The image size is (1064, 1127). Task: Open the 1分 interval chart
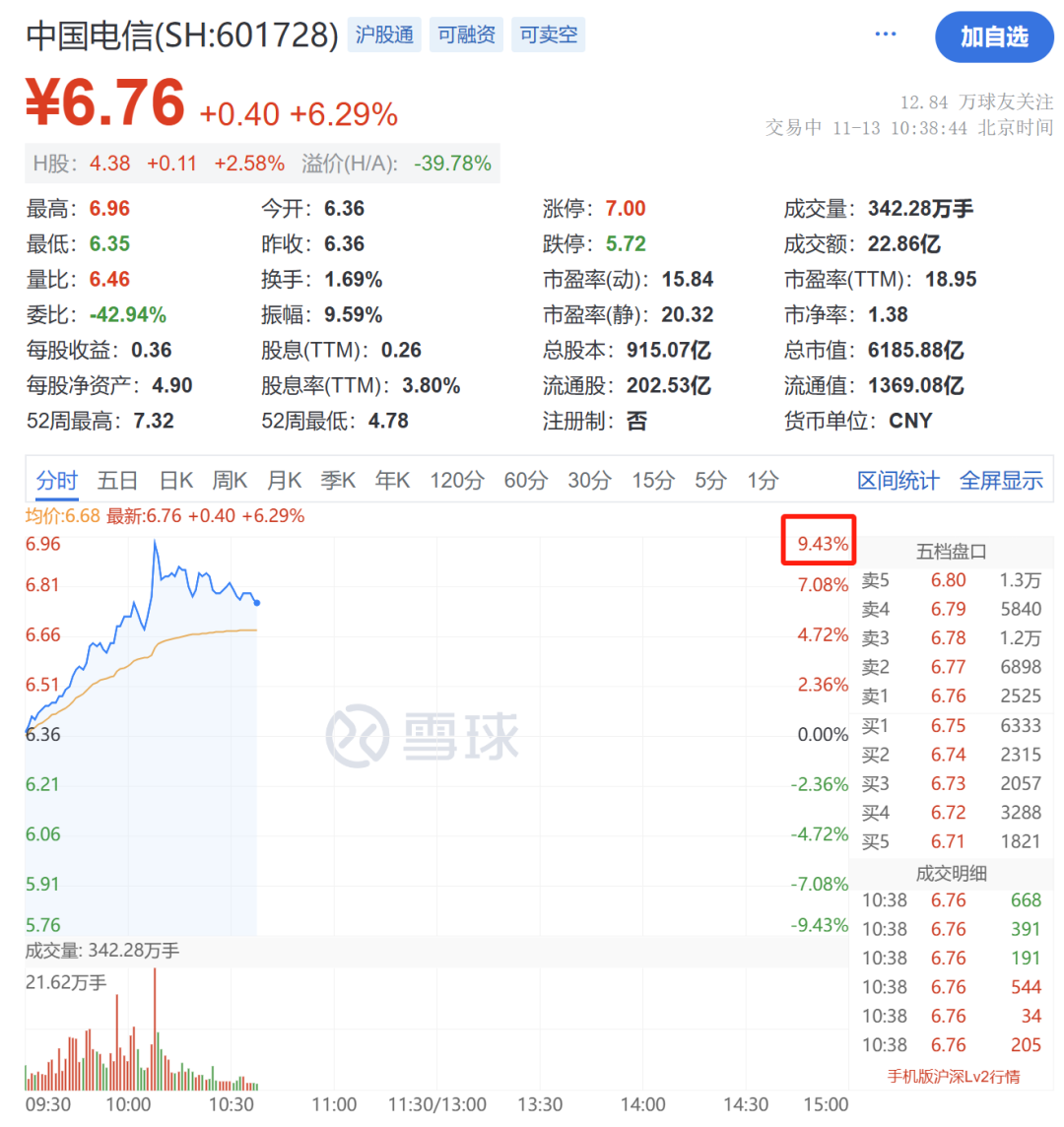pos(763,481)
